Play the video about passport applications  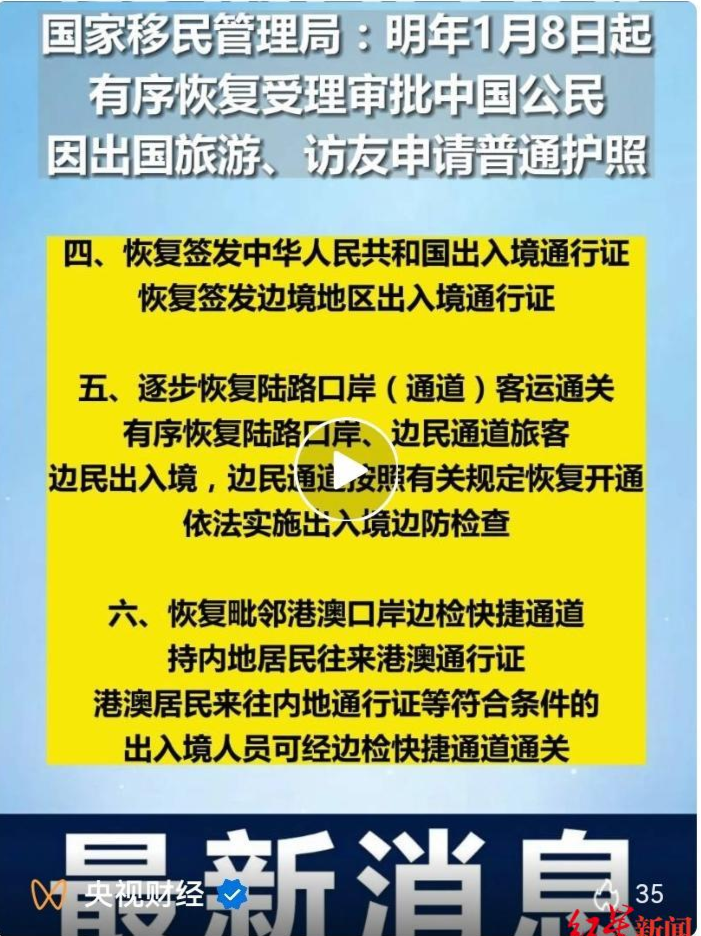coord(346,472)
